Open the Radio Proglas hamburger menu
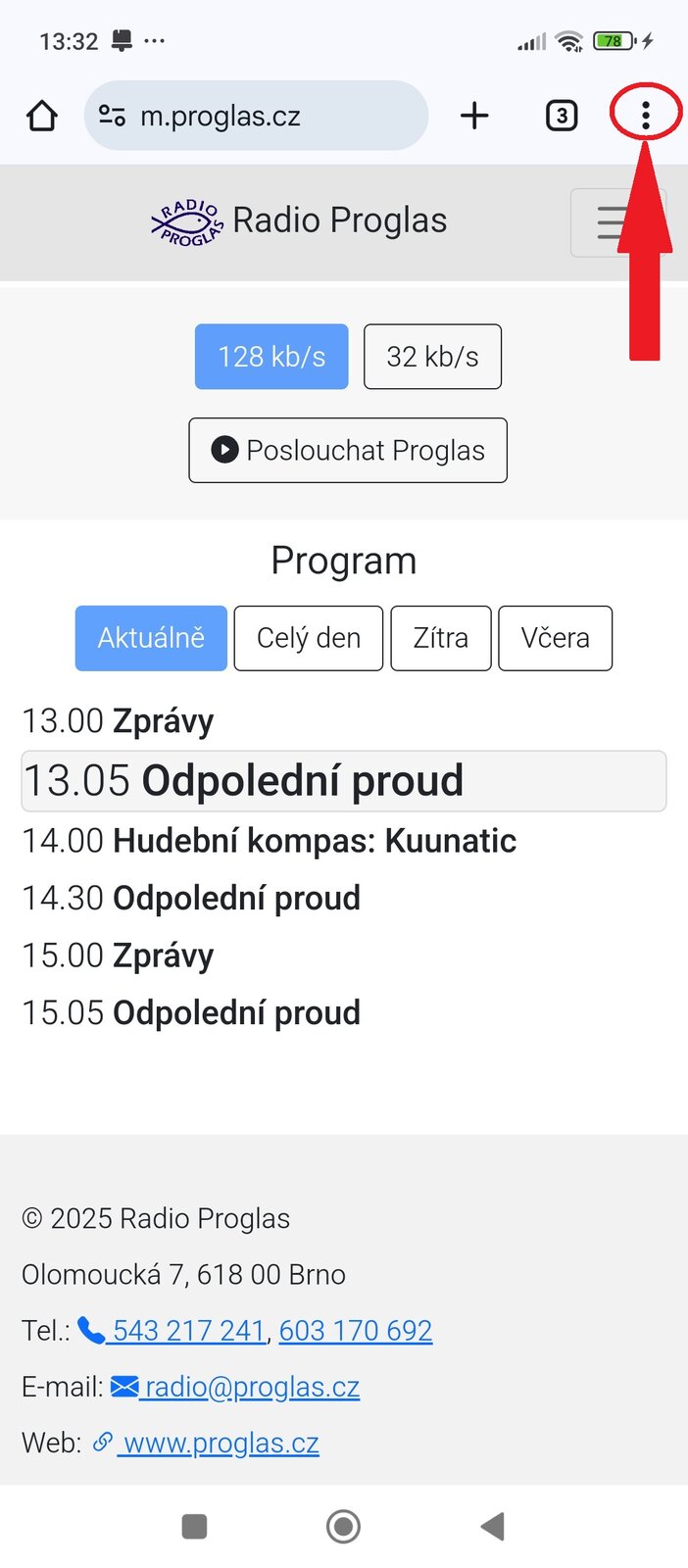Screen dimensions: 688x1568 [617, 222]
